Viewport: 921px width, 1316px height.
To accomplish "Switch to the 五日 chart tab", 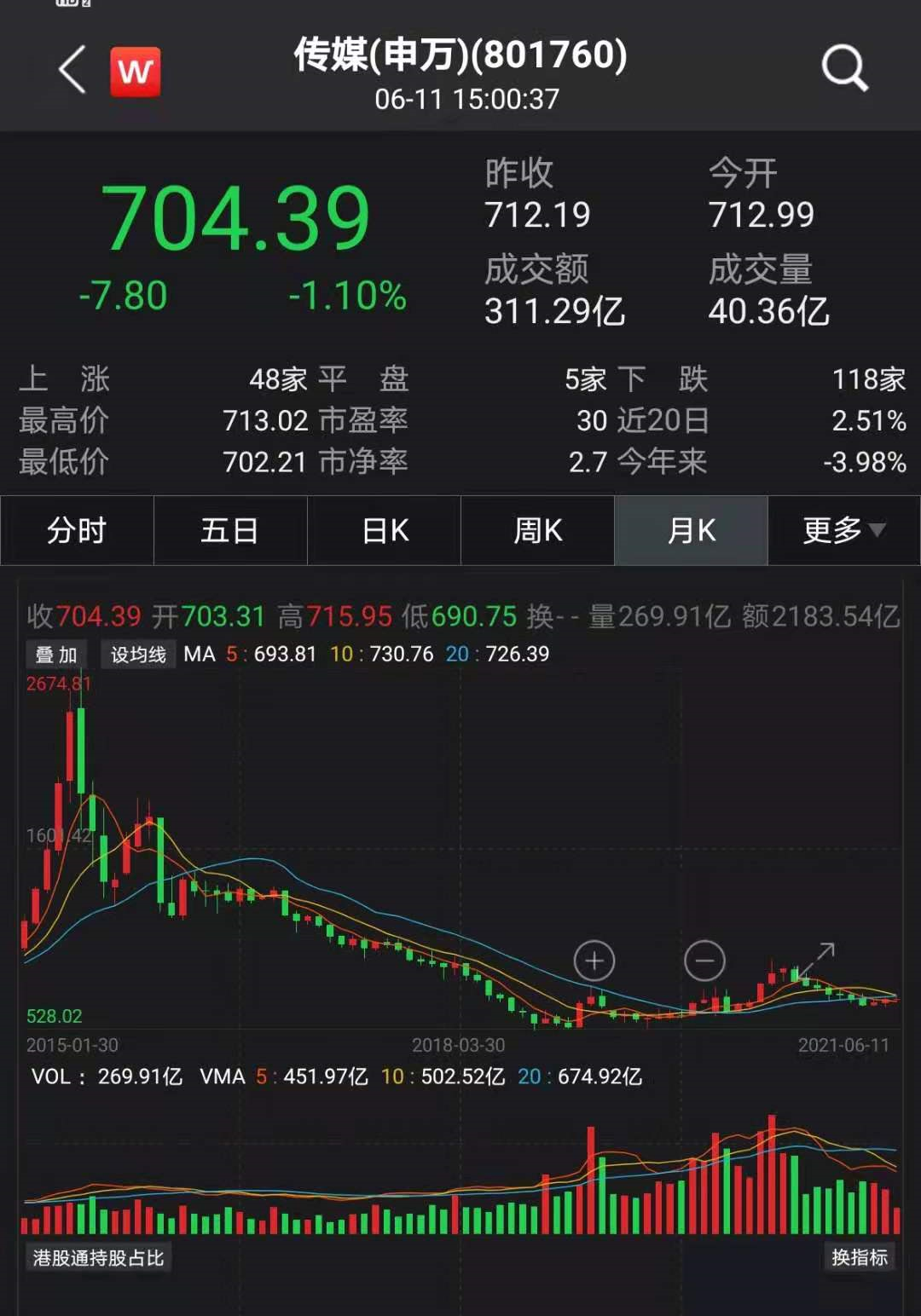I will click(x=230, y=531).
